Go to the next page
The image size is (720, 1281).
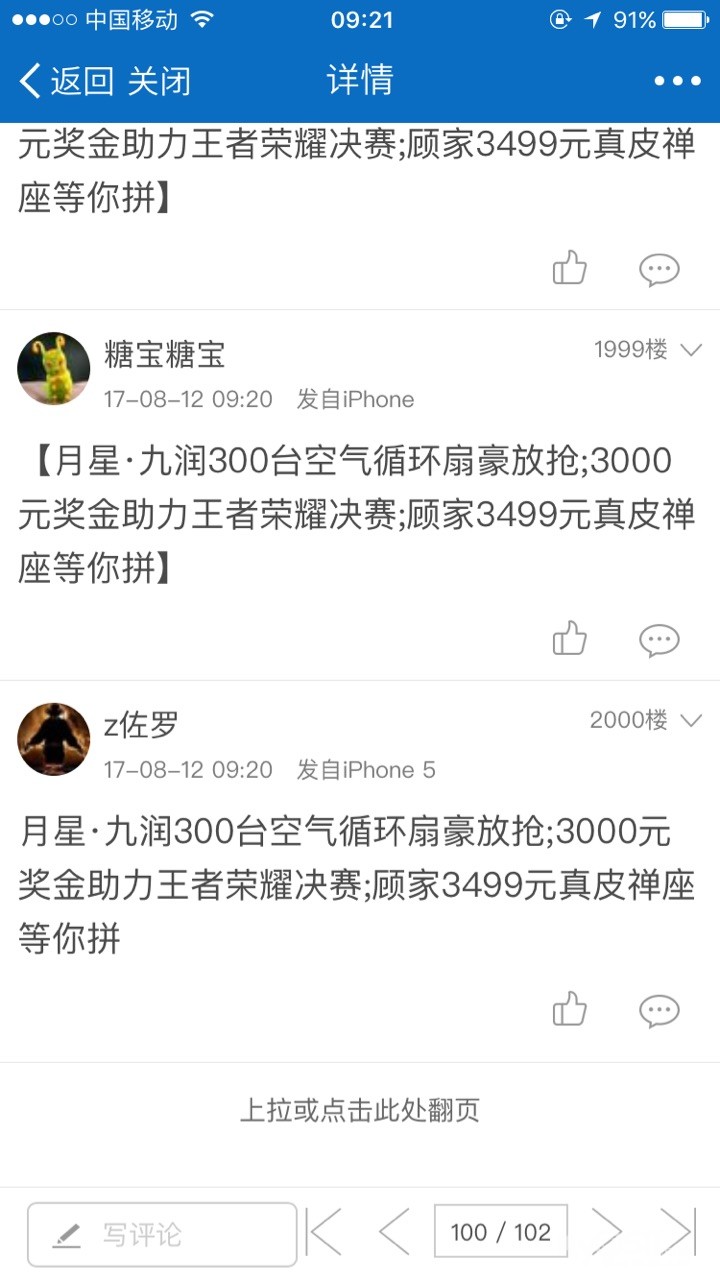pos(606,1232)
